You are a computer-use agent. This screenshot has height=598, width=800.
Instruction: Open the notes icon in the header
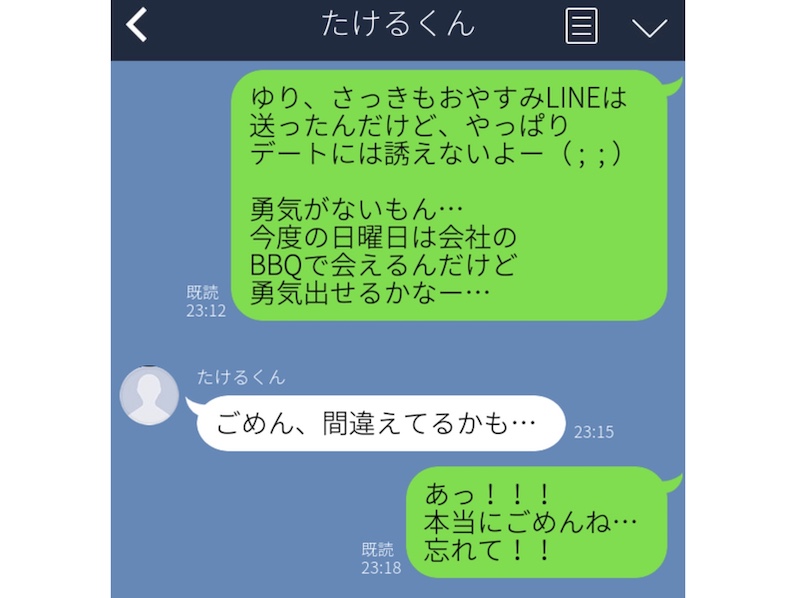pos(581,26)
